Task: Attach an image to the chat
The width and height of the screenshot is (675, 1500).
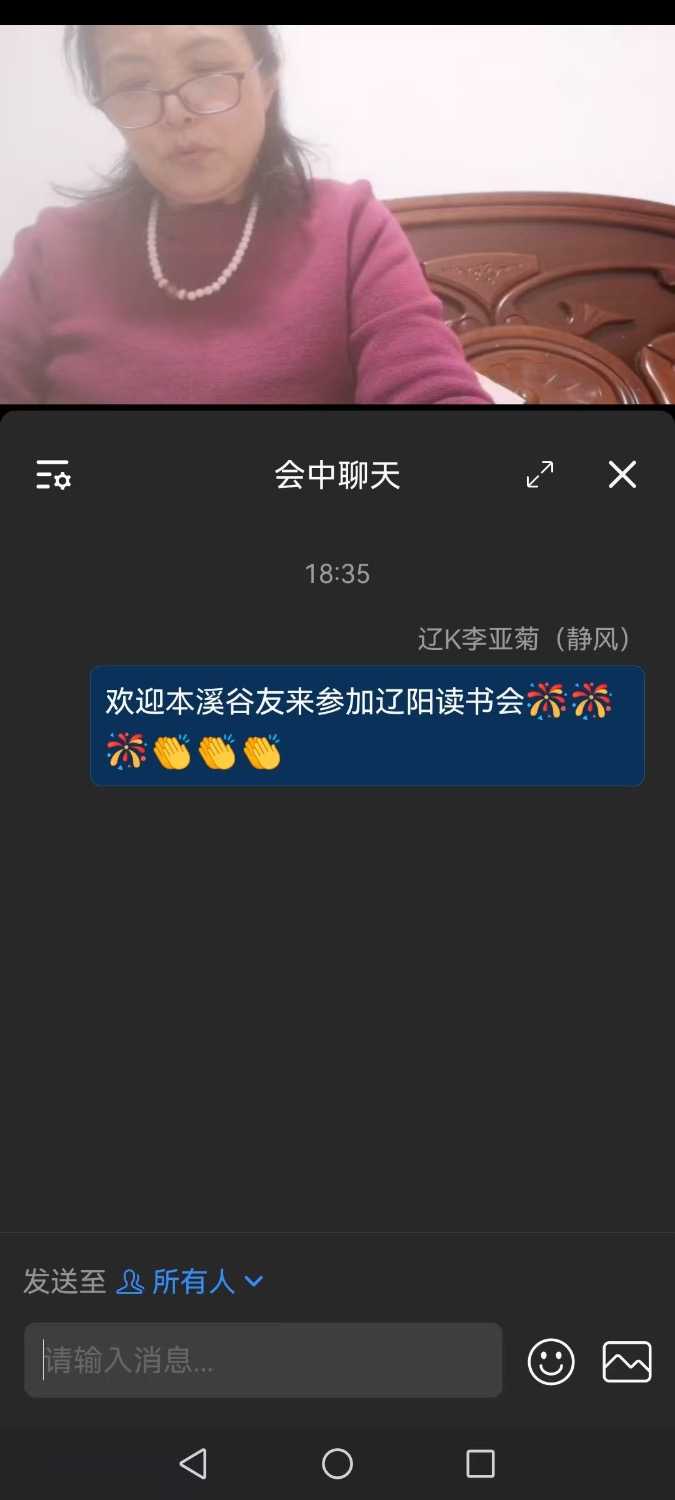Action: (627, 1361)
